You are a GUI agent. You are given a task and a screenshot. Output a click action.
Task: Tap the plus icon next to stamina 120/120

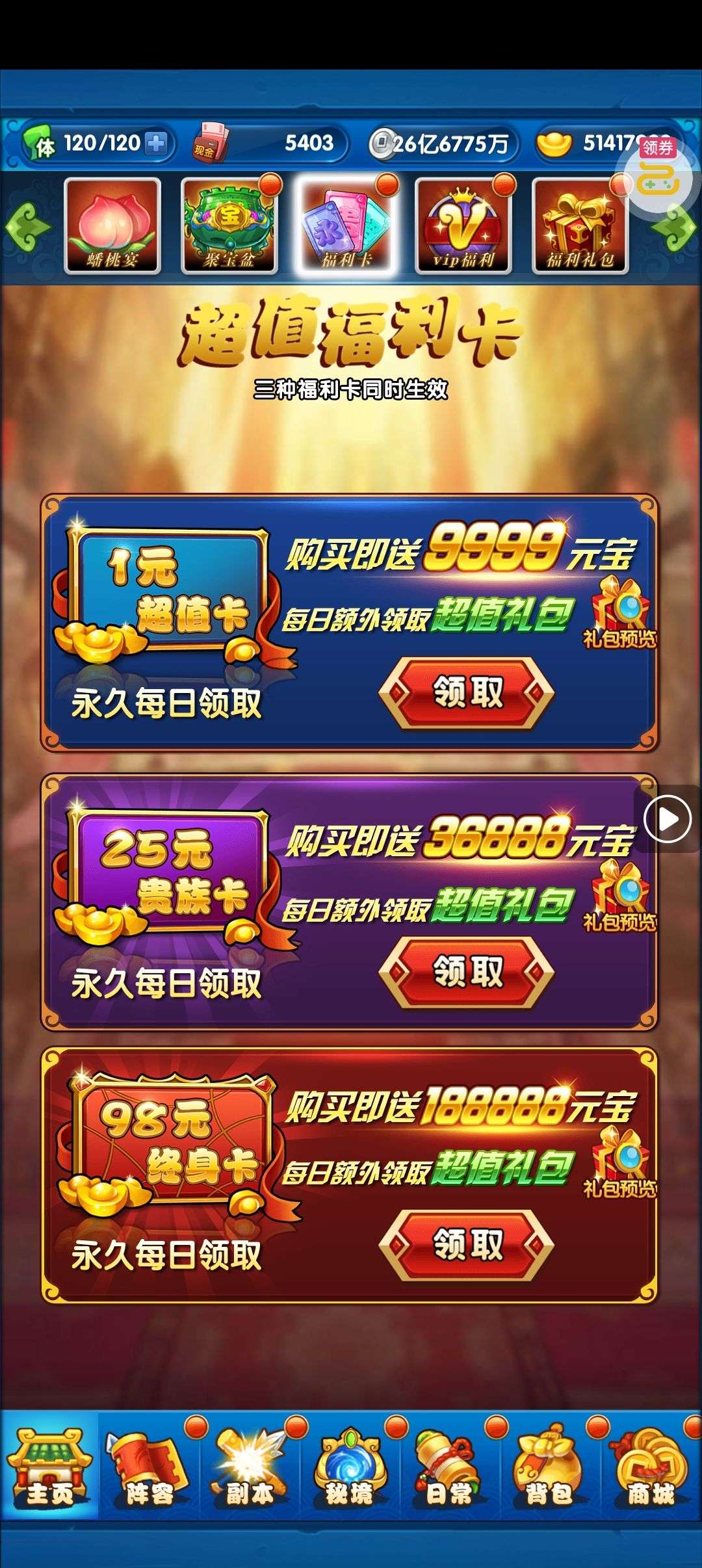coord(156,143)
